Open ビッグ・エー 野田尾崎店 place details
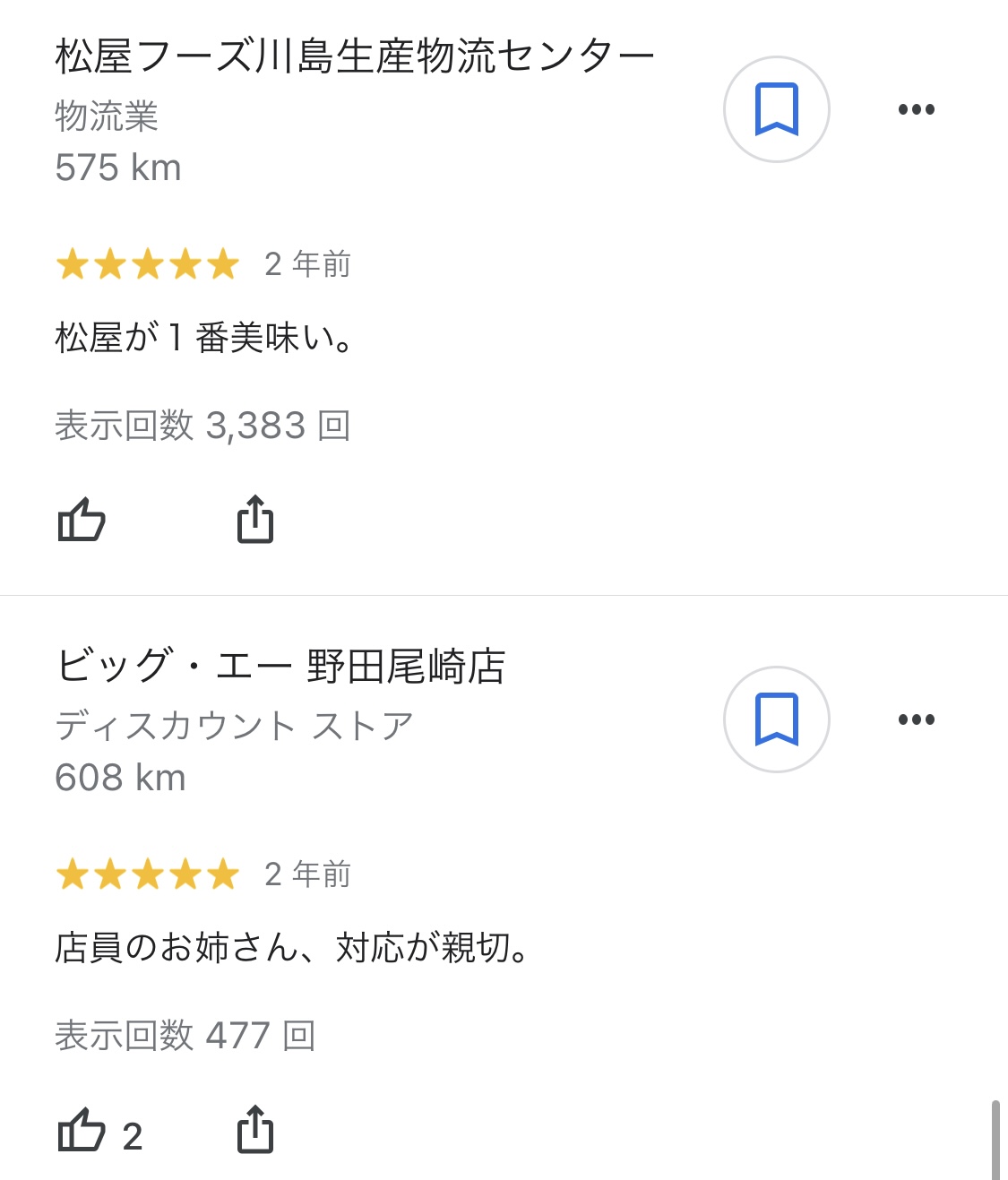 point(280,668)
